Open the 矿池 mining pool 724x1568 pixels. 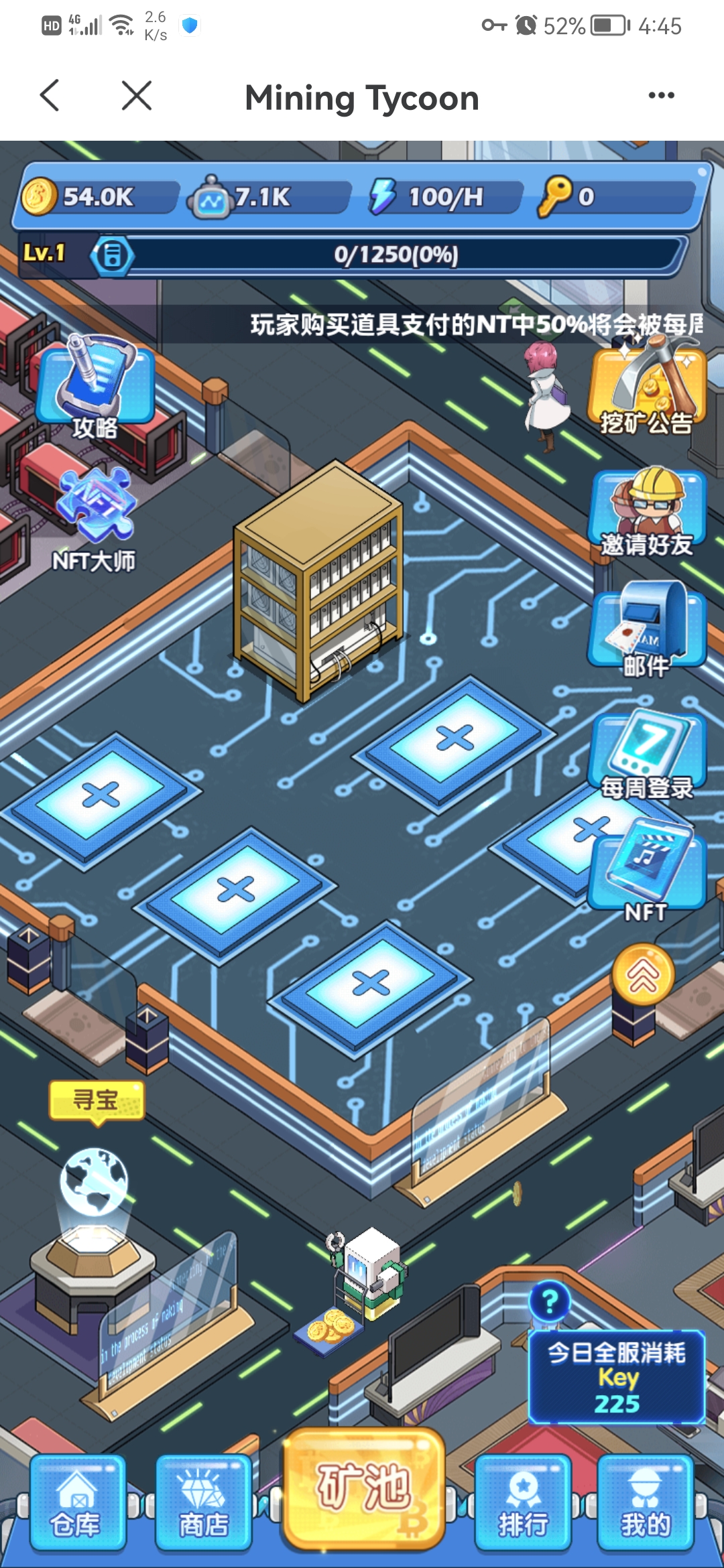click(364, 1491)
